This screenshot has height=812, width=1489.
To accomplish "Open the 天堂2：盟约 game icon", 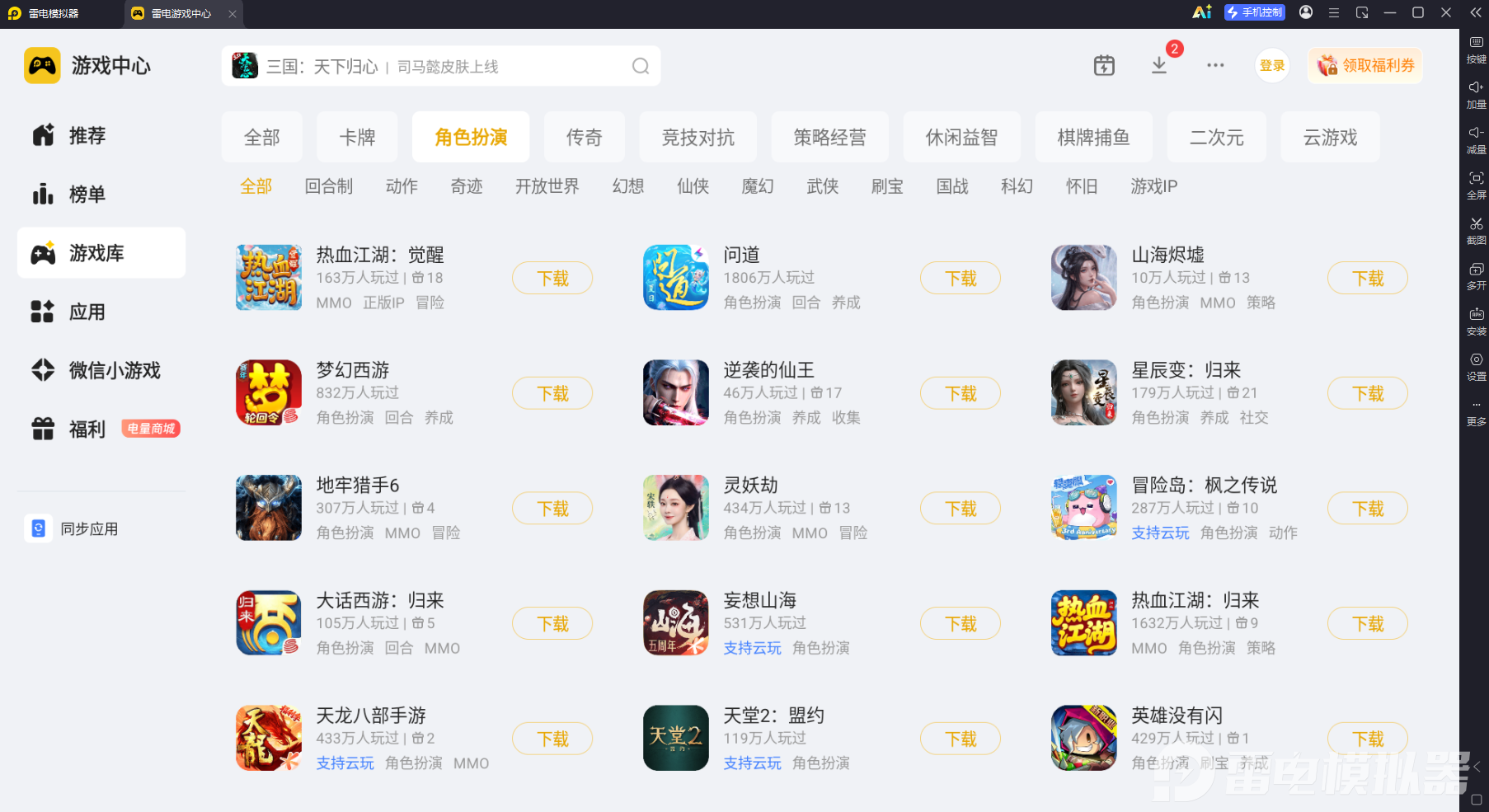I will click(676, 738).
